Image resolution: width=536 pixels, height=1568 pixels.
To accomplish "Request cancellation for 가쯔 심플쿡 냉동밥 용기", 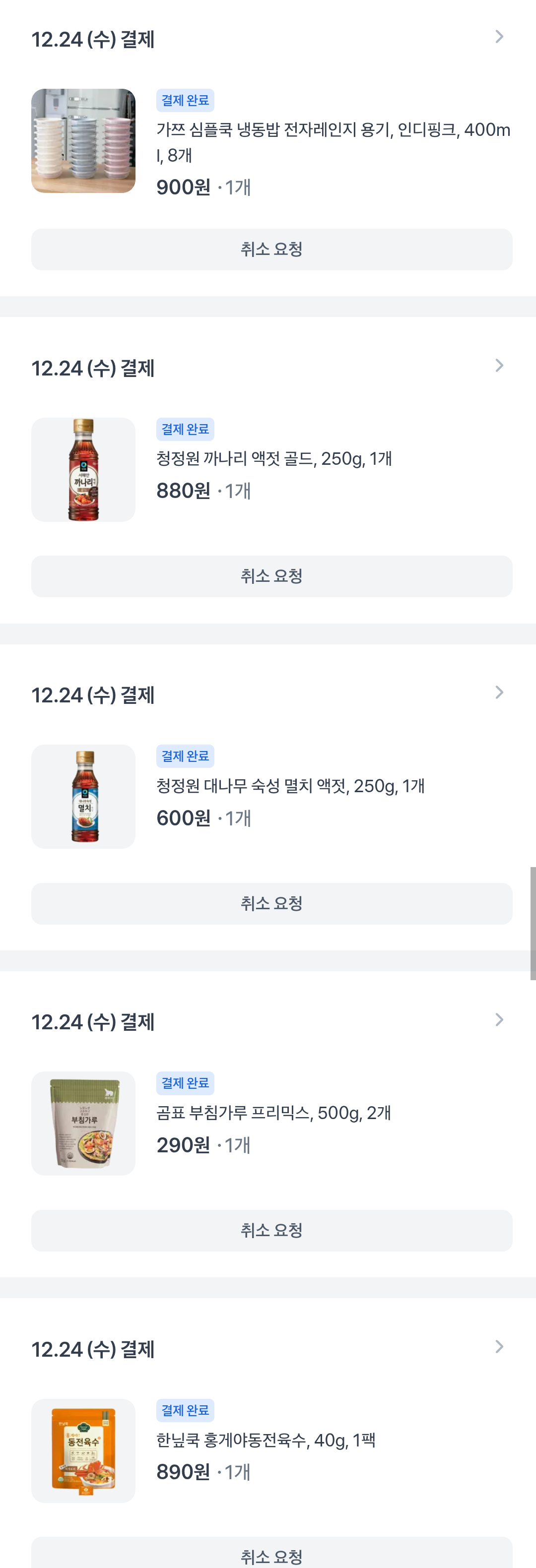I will (x=271, y=250).
